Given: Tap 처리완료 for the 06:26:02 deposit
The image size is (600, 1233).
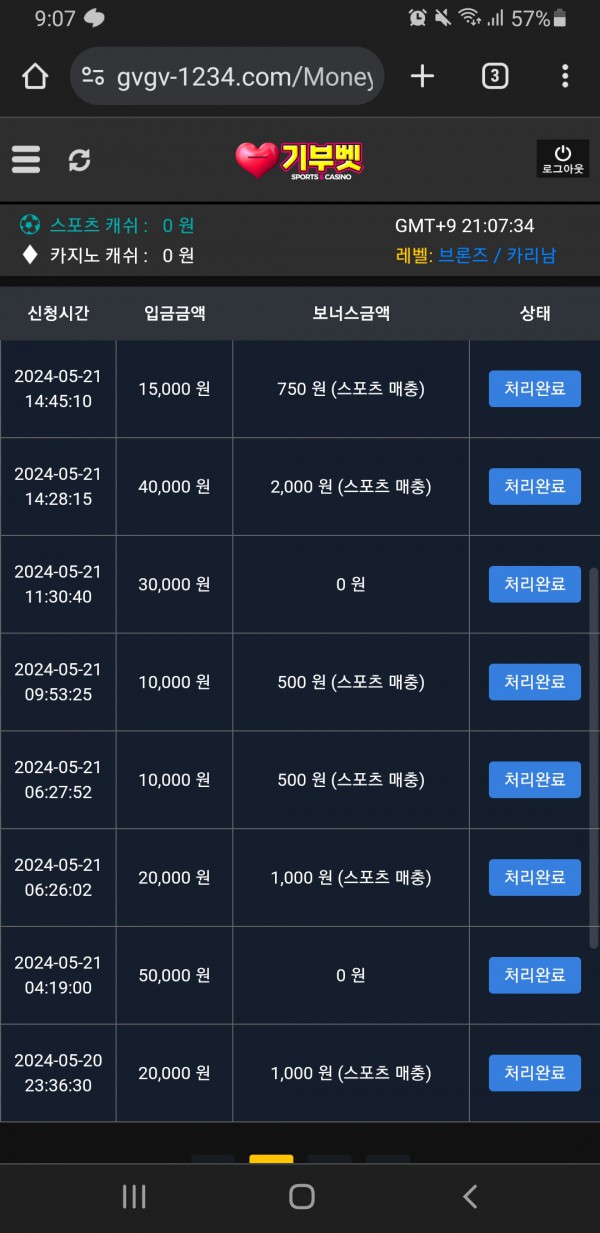Looking at the screenshot, I should click(534, 877).
